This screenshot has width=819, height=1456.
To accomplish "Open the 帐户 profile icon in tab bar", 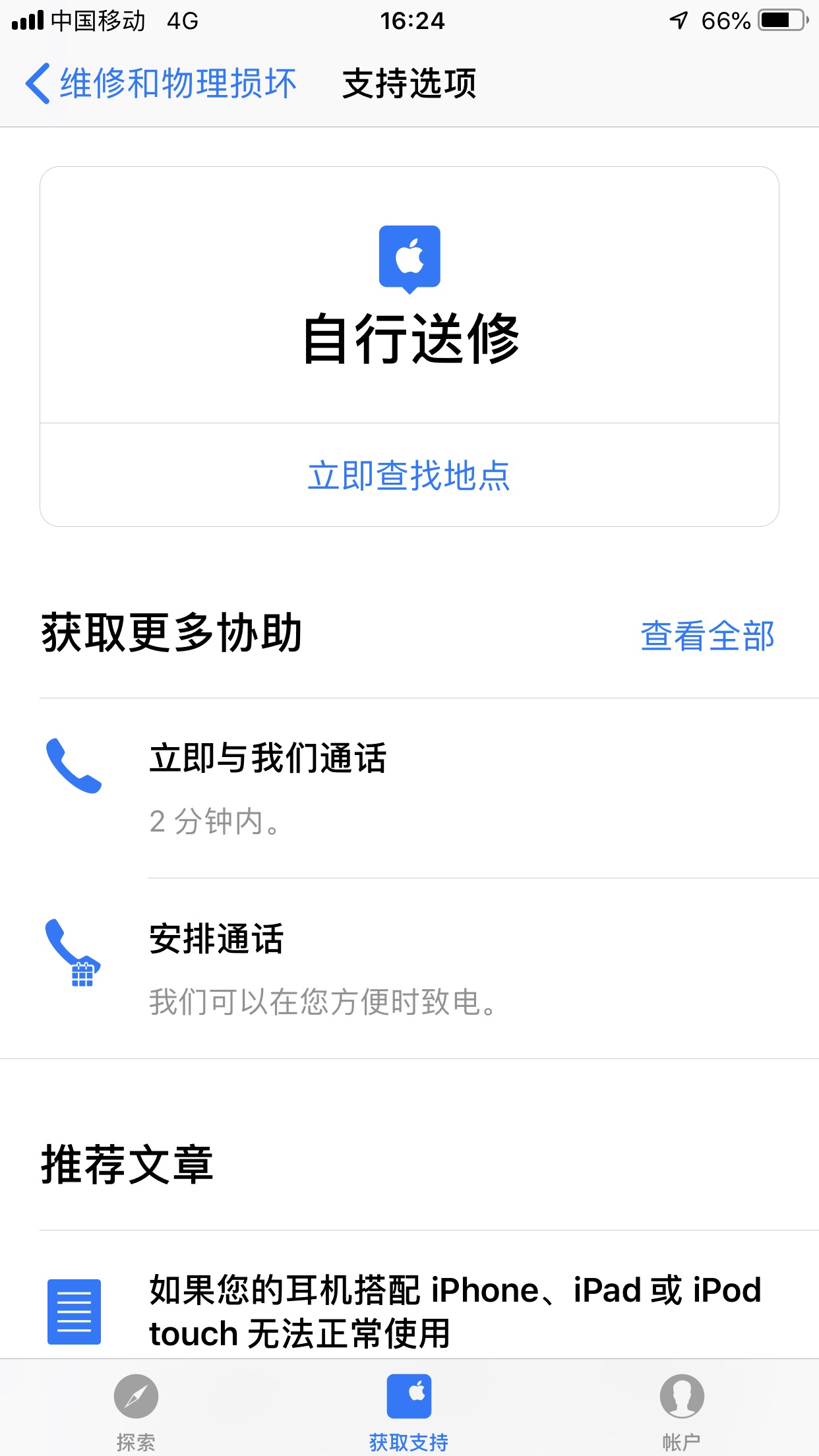I will [682, 1396].
